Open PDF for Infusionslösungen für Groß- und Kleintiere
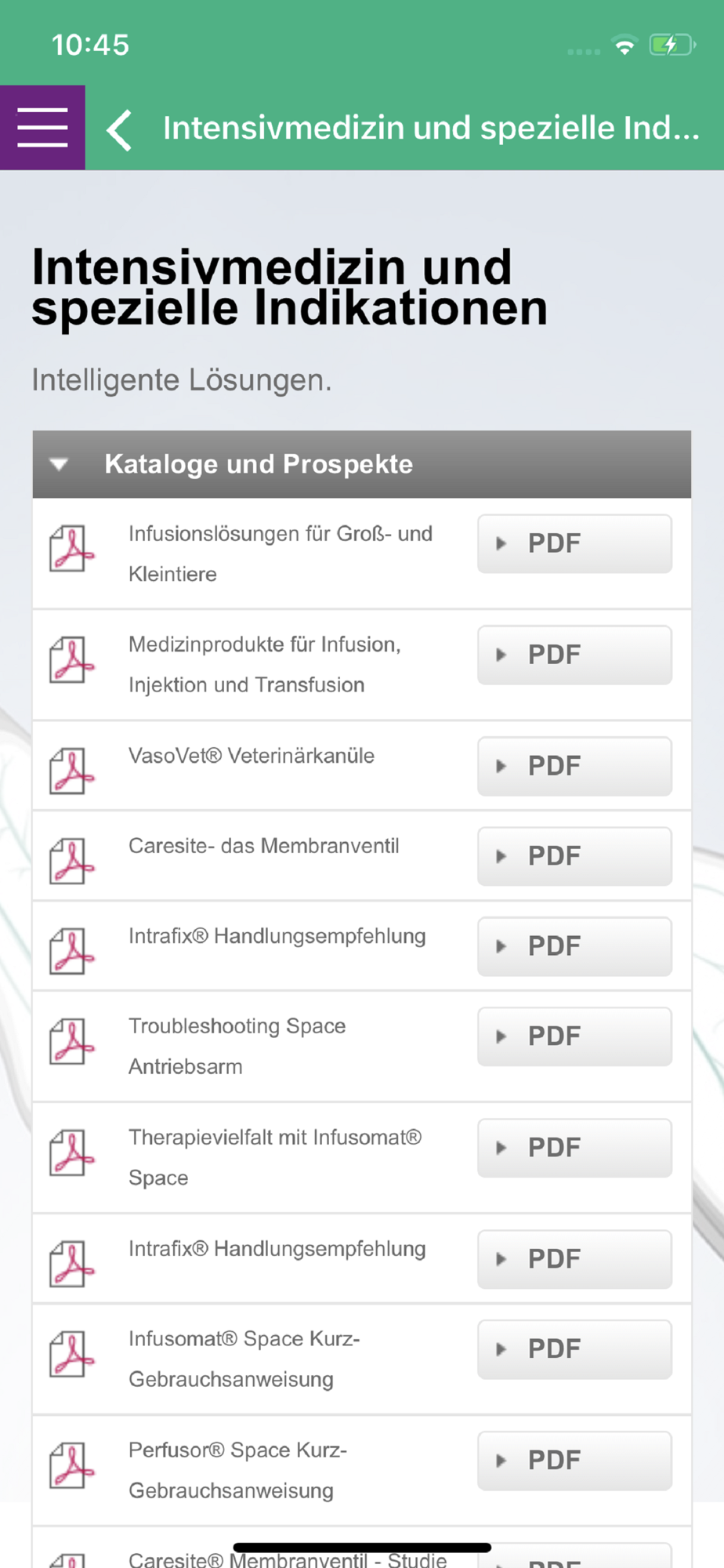The width and height of the screenshot is (724, 1568). tap(574, 543)
